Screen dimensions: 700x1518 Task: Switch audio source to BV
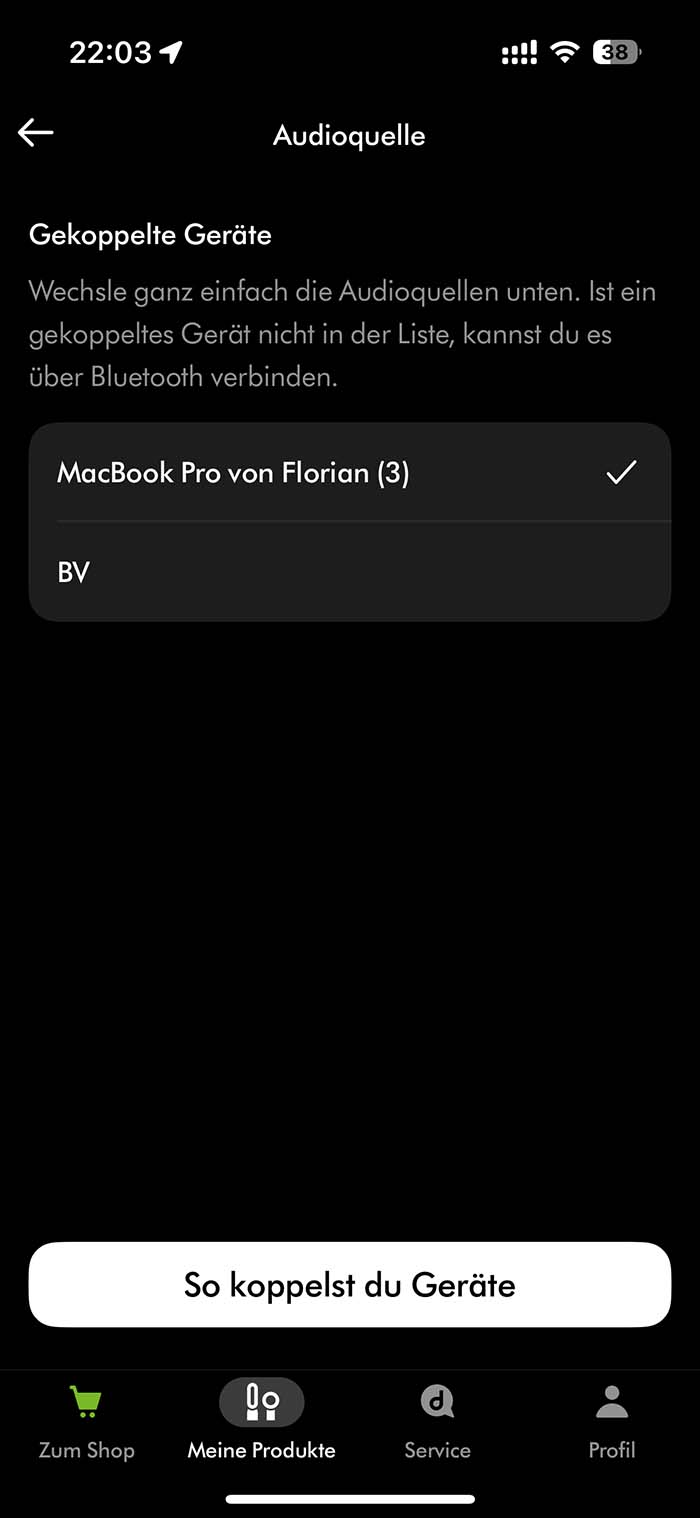(349, 573)
